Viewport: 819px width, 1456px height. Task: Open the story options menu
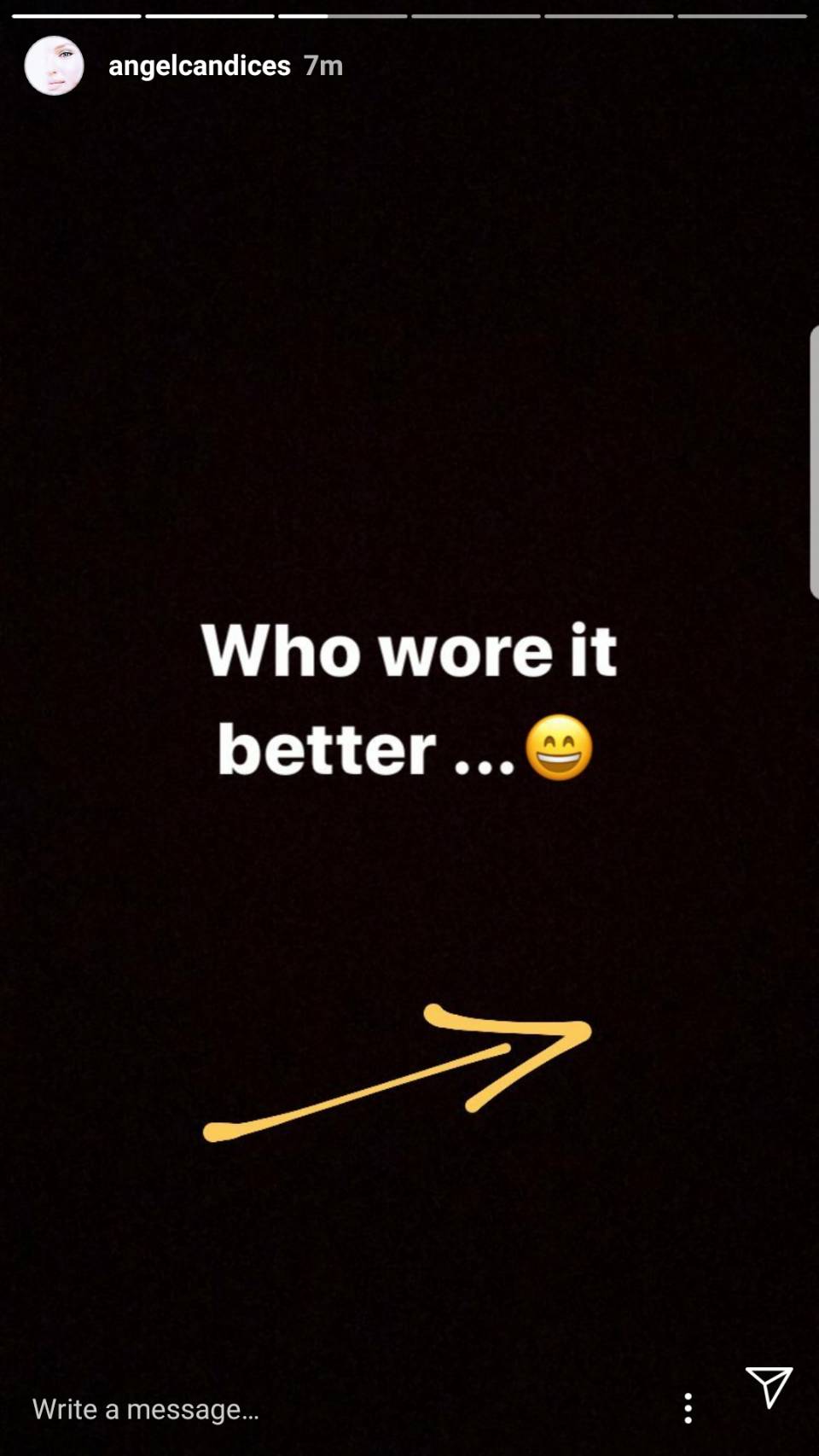click(688, 1408)
